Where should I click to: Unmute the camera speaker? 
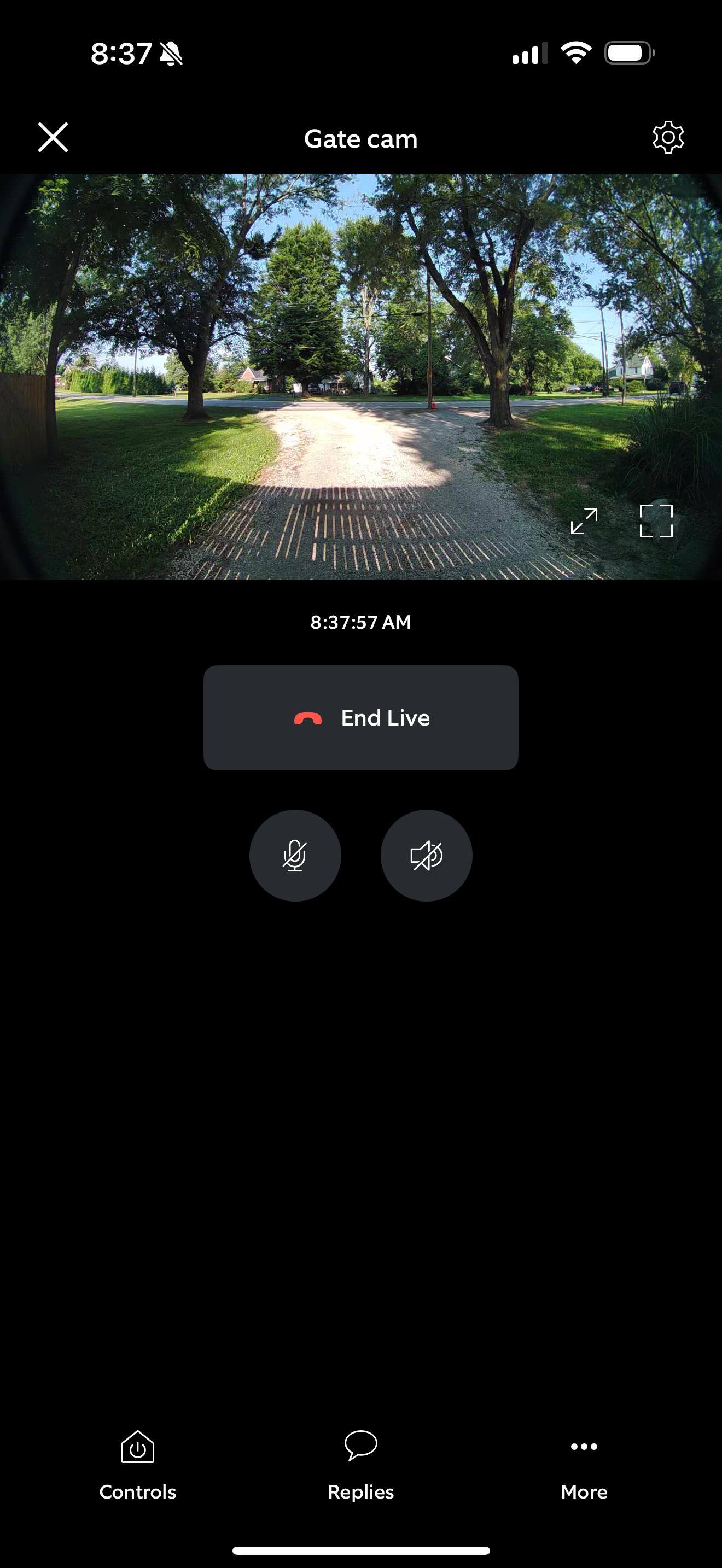(426, 855)
